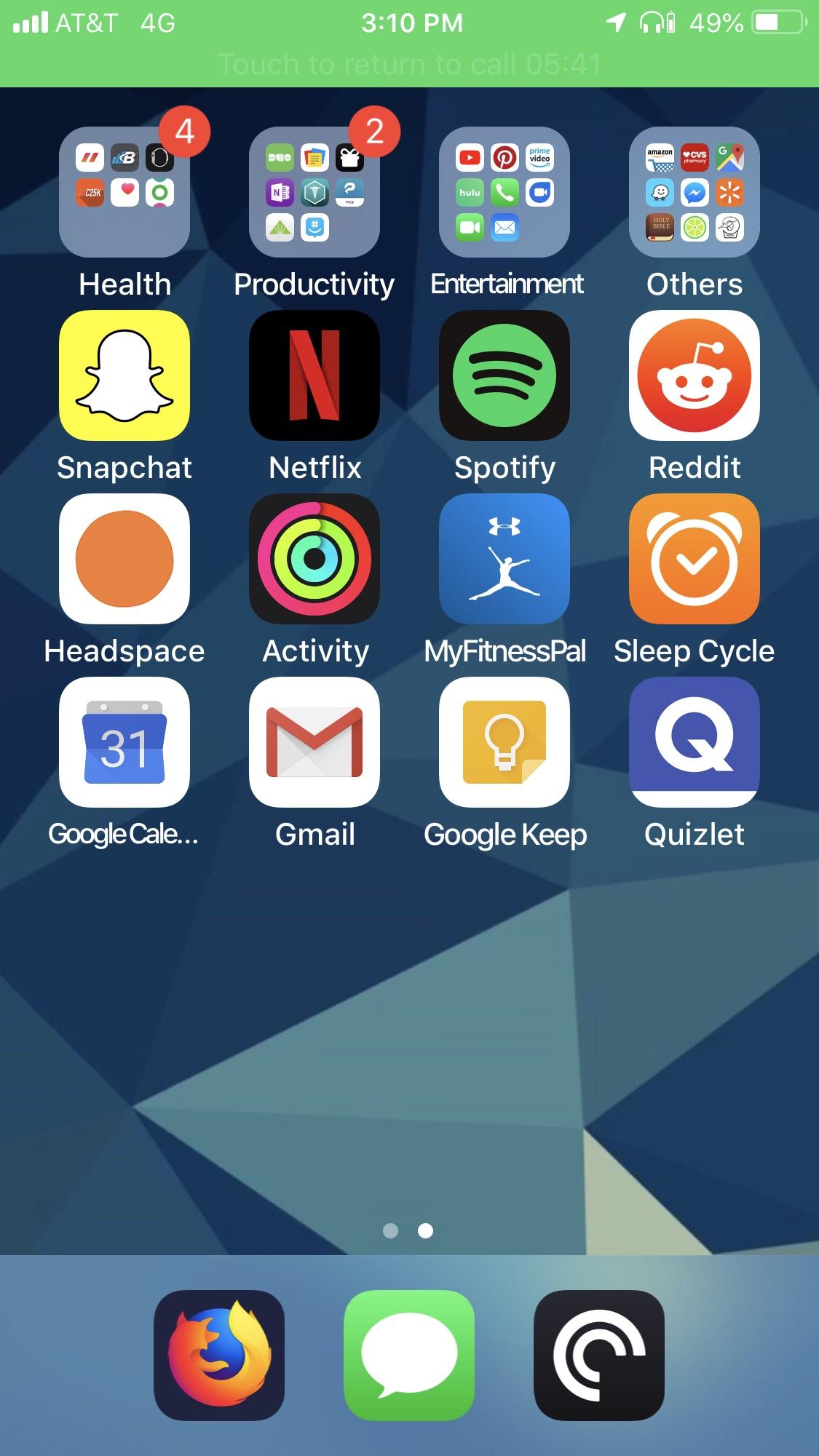Viewport: 819px width, 1456px height.
Task: Launch the Quizlet app
Action: [695, 741]
